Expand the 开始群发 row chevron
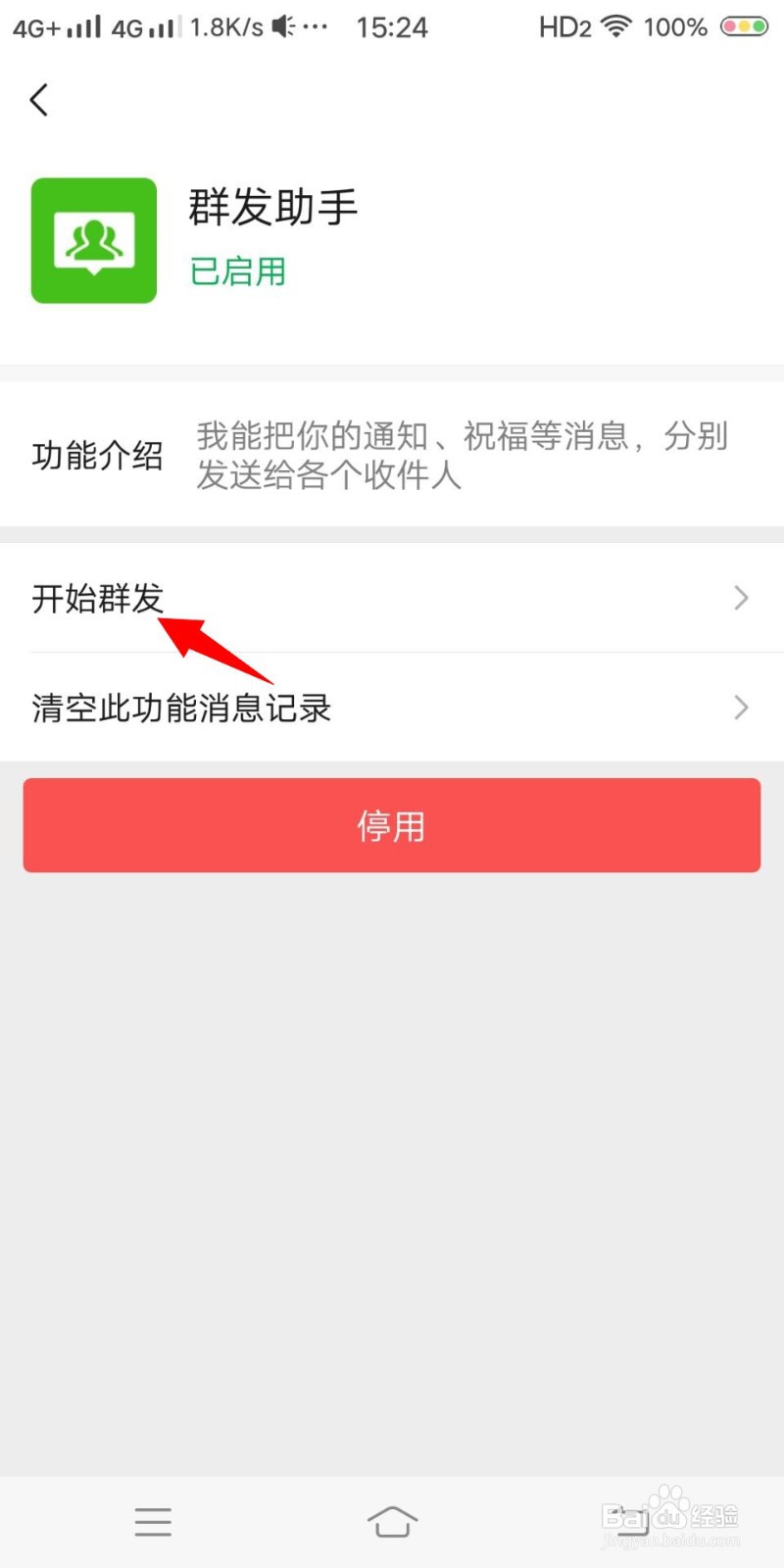The height and width of the screenshot is (1568, 784). [740, 599]
